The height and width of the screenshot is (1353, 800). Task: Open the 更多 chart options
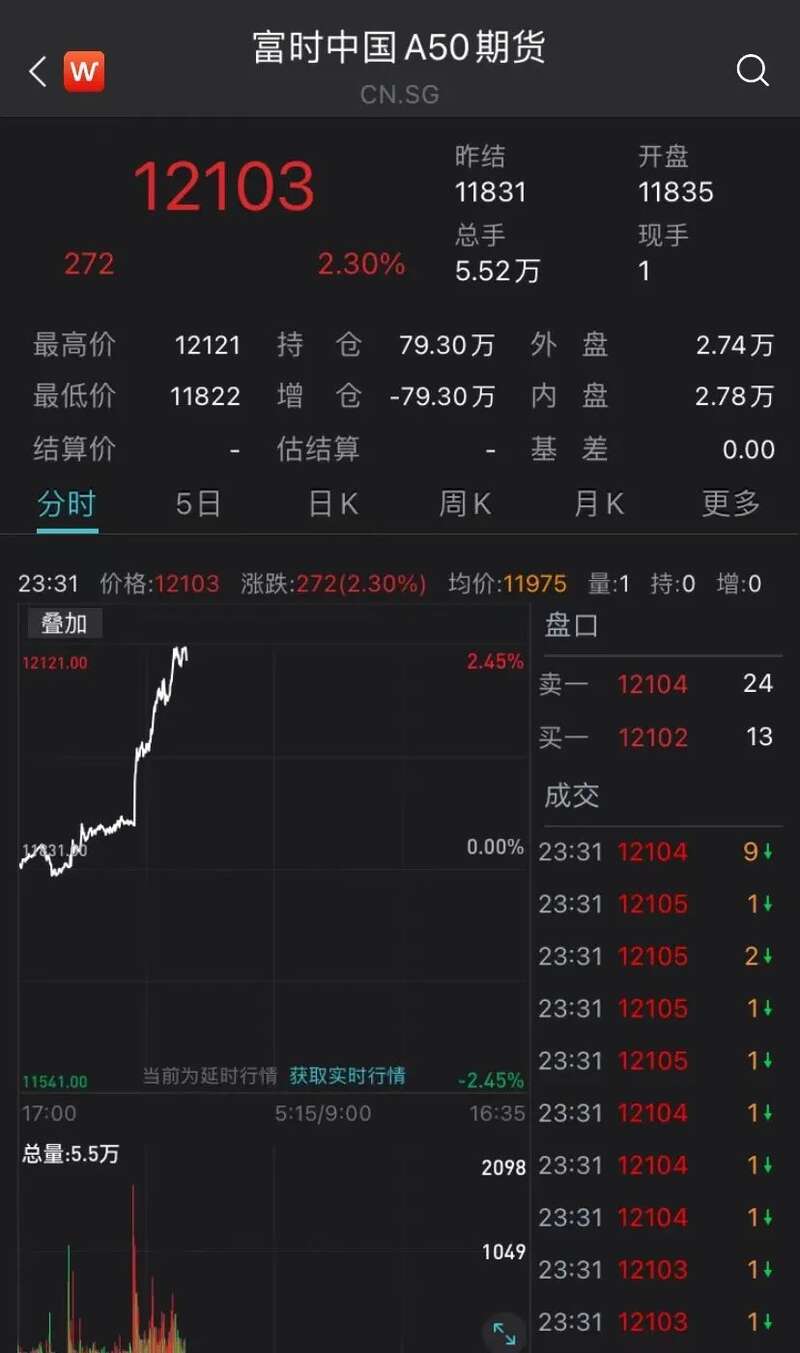coord(731,503)
